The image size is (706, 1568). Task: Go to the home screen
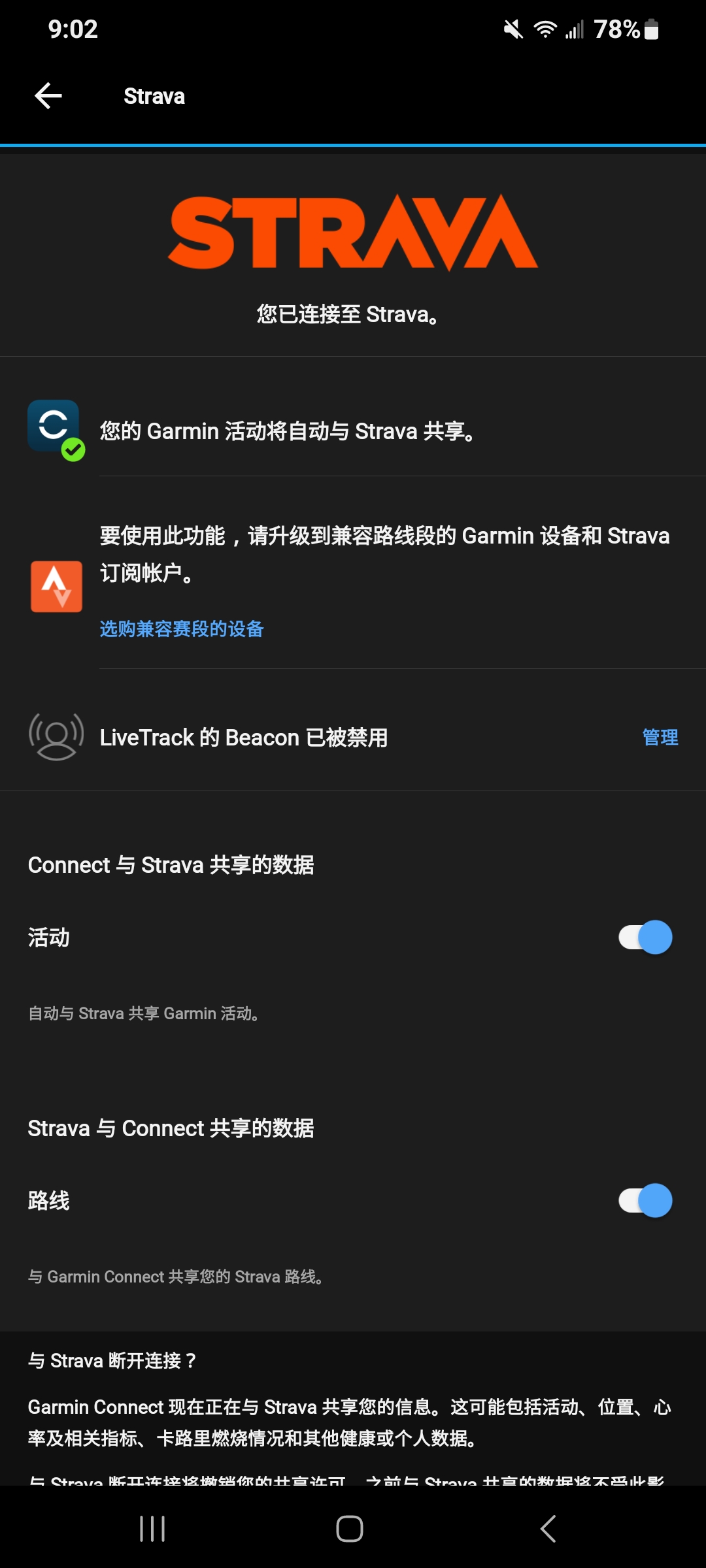pos(350,1529)
